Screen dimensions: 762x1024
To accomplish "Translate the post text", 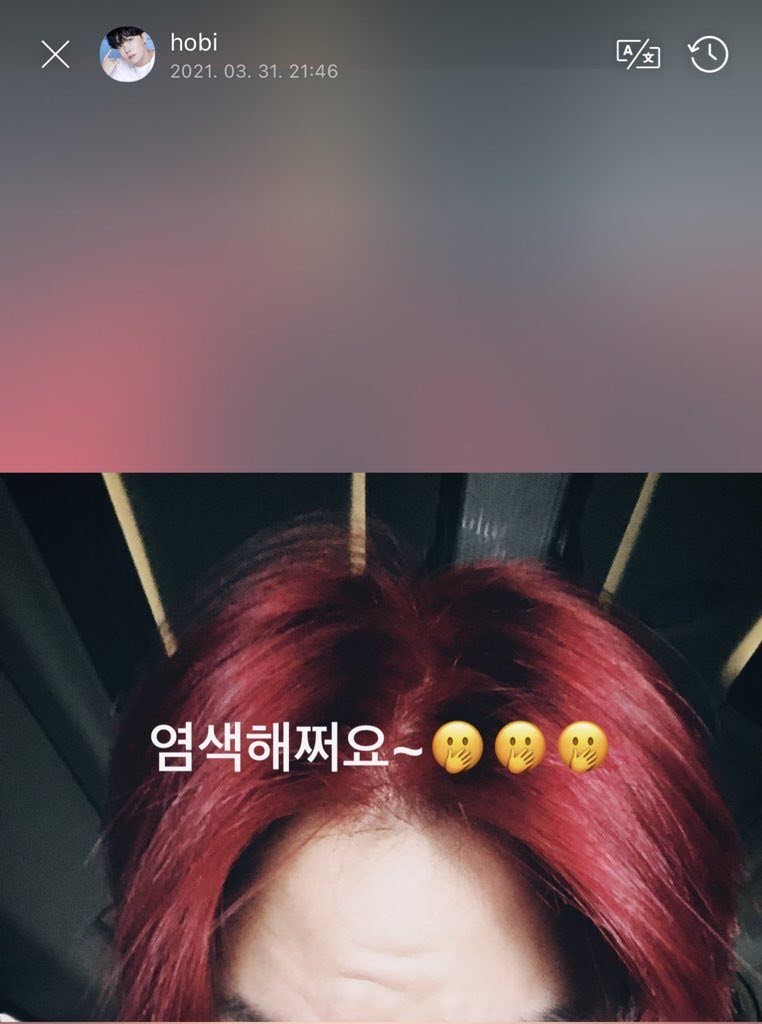I will pos(638,54).
